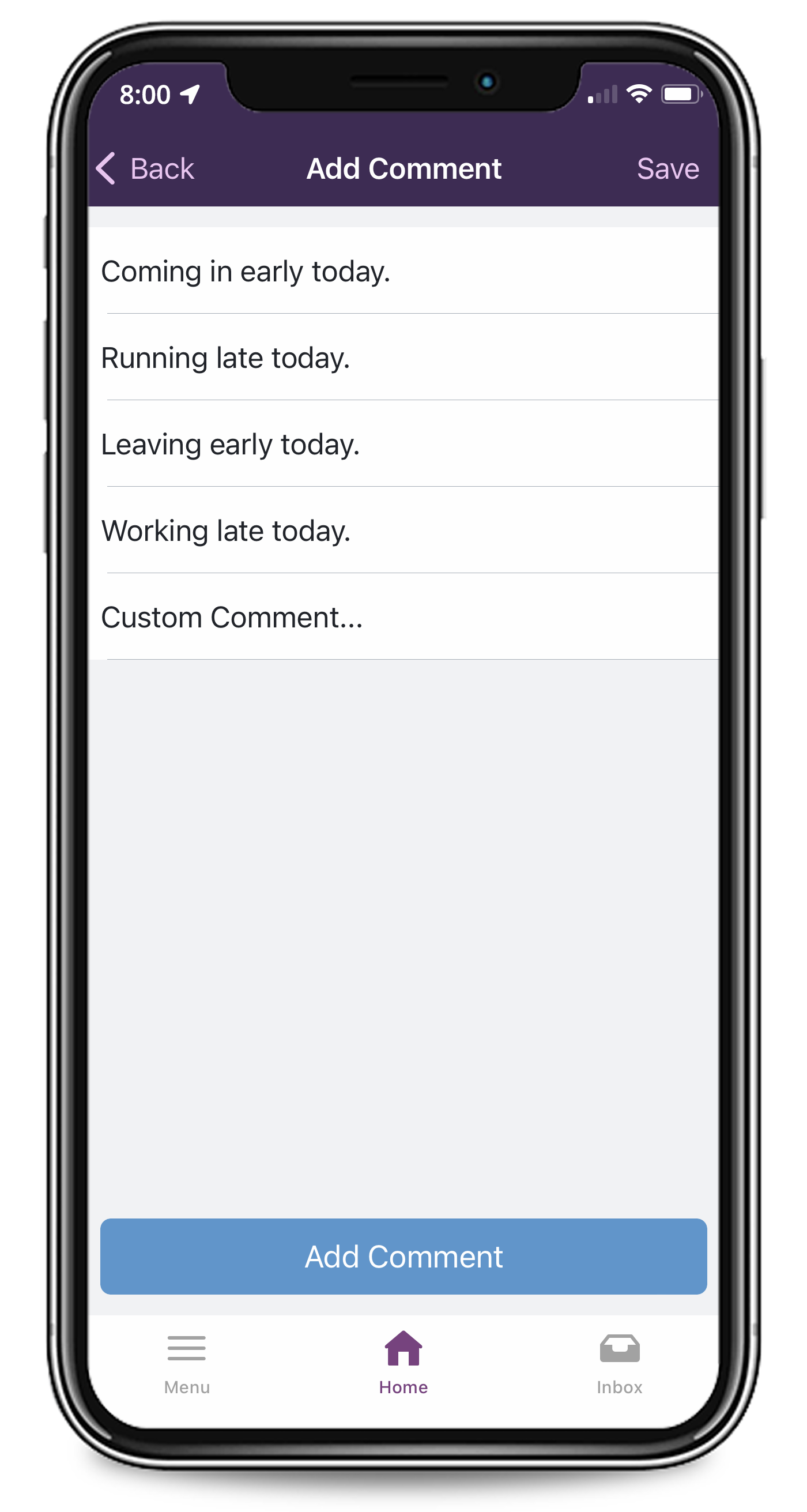The width and height of the screenshot is (807, 1512).
Task: Go back from Add Comment screen
Action: pyautogui.click(x=146, y=169)
